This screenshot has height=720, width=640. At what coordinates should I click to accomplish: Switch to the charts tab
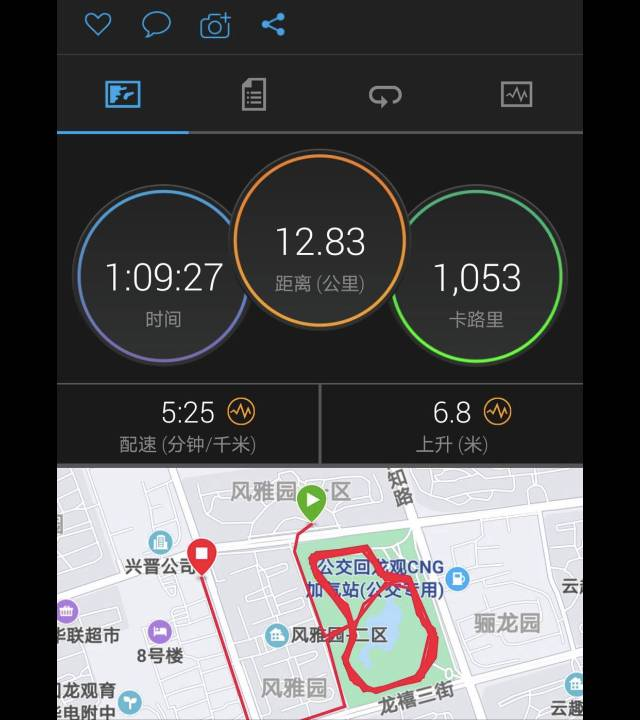point(516,95)
